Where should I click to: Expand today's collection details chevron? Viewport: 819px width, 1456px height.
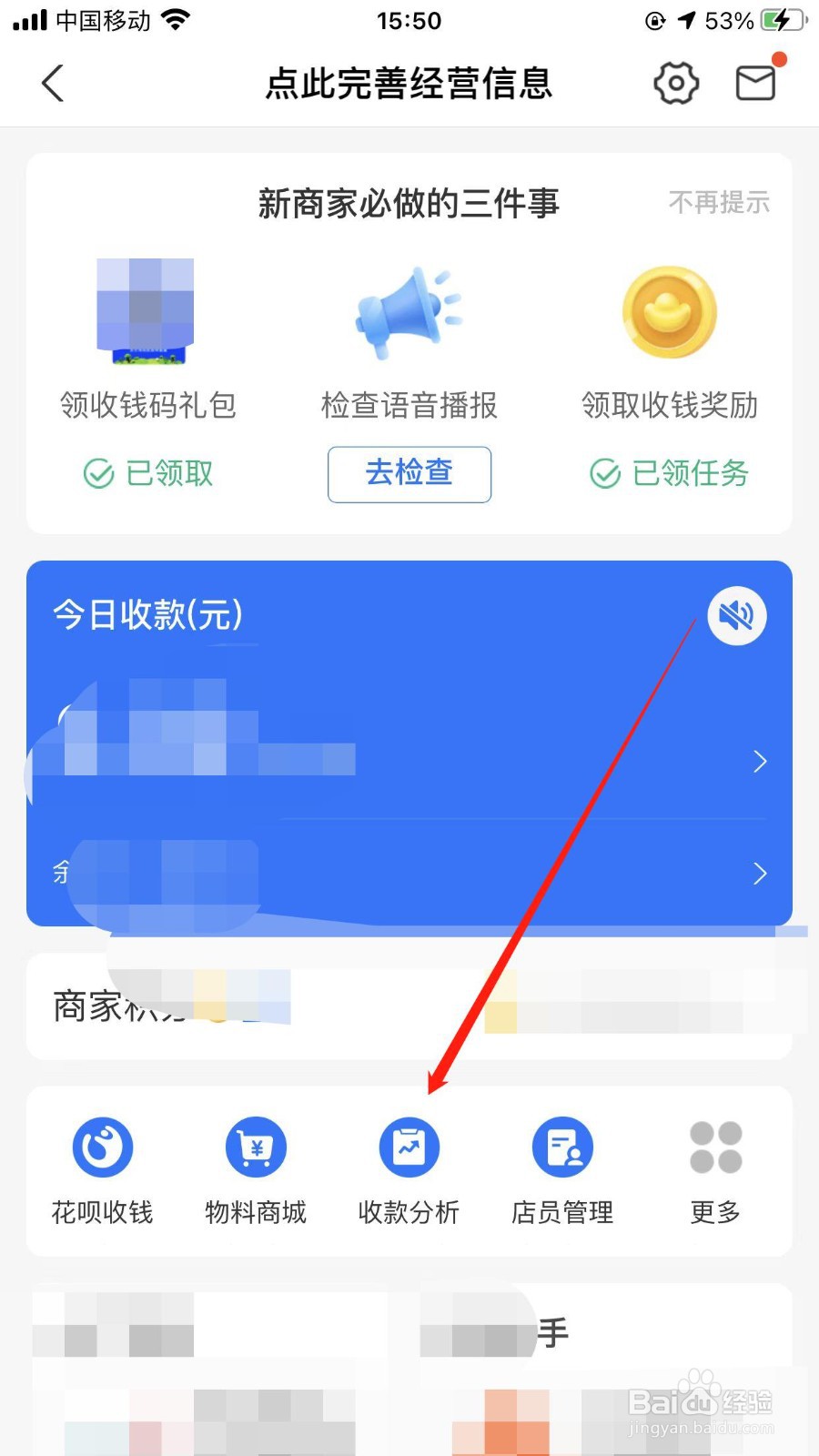coord(760,762)
